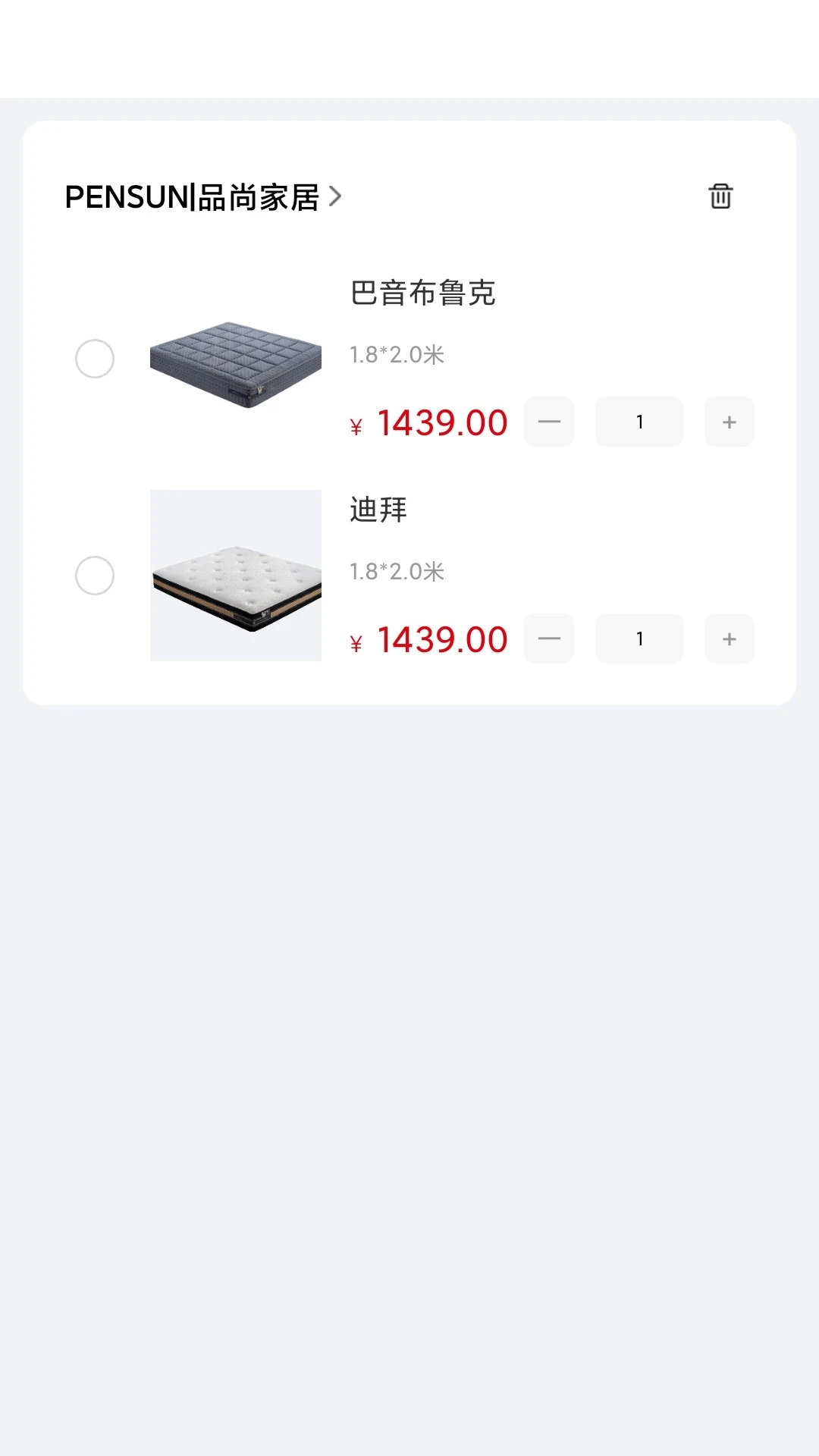Tap the 迪拜 product name
The width and height of the screenshot is (819, 1456).
(x=377, y=510)
